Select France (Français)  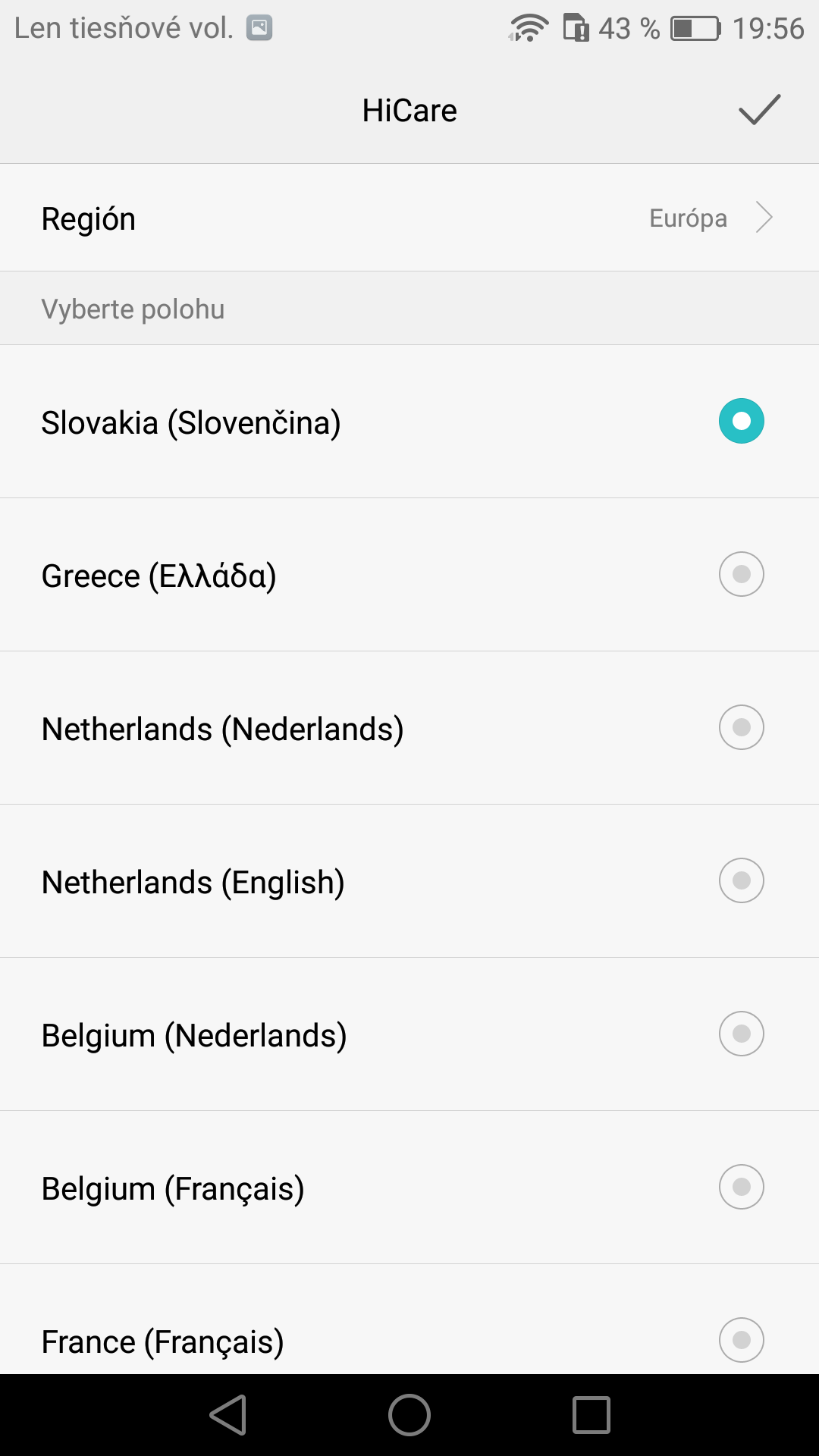[409, 1319]
